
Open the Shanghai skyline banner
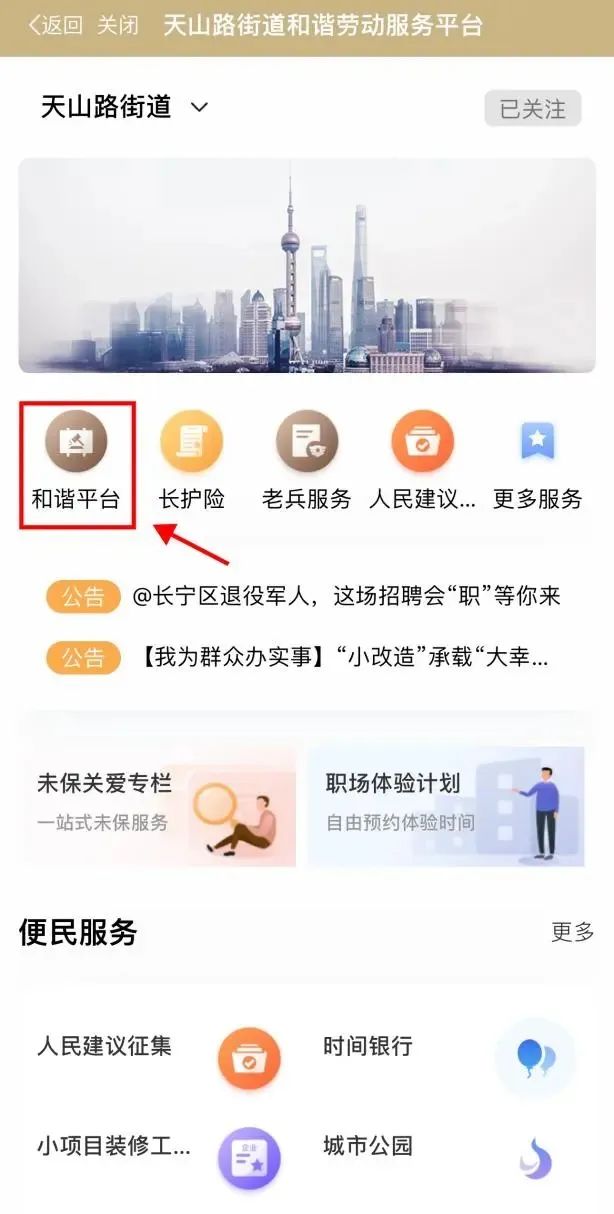click(307, 266)
